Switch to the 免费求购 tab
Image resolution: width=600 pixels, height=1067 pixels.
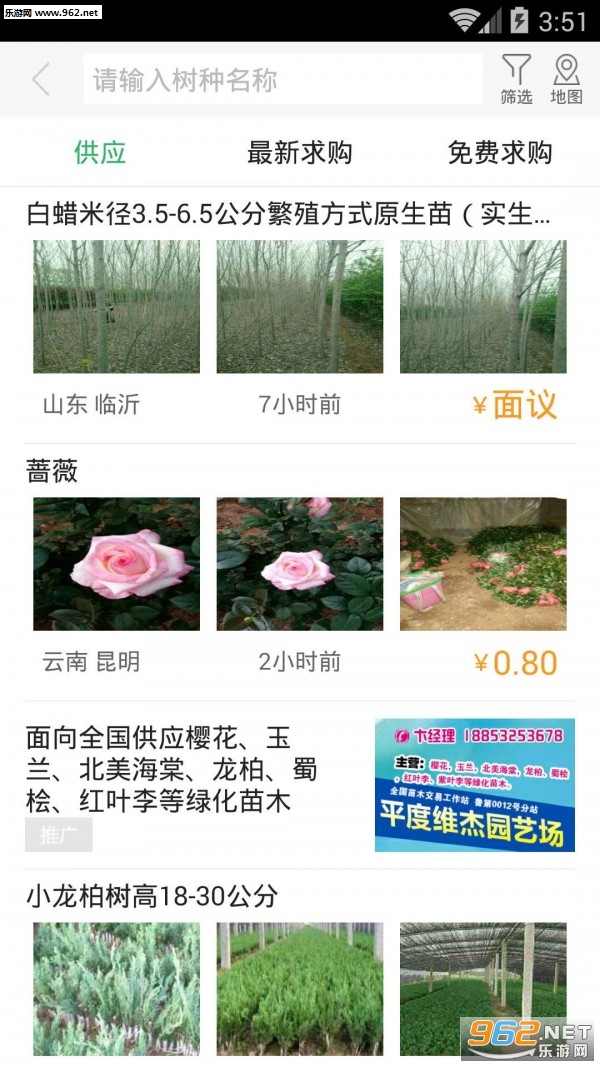[x=499, y=153]
